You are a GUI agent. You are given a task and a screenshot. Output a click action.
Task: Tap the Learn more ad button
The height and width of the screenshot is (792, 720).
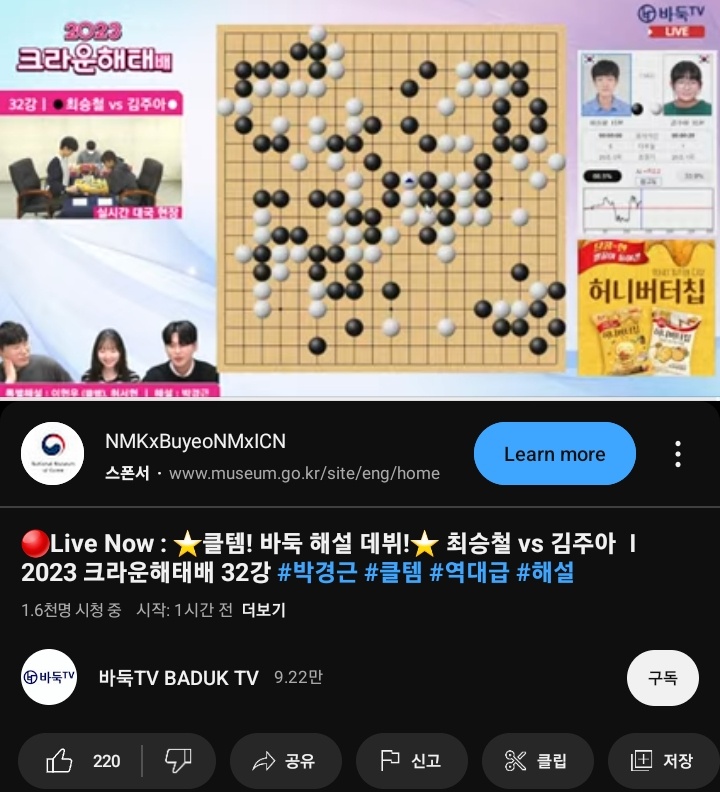click(x=554, y=454)
